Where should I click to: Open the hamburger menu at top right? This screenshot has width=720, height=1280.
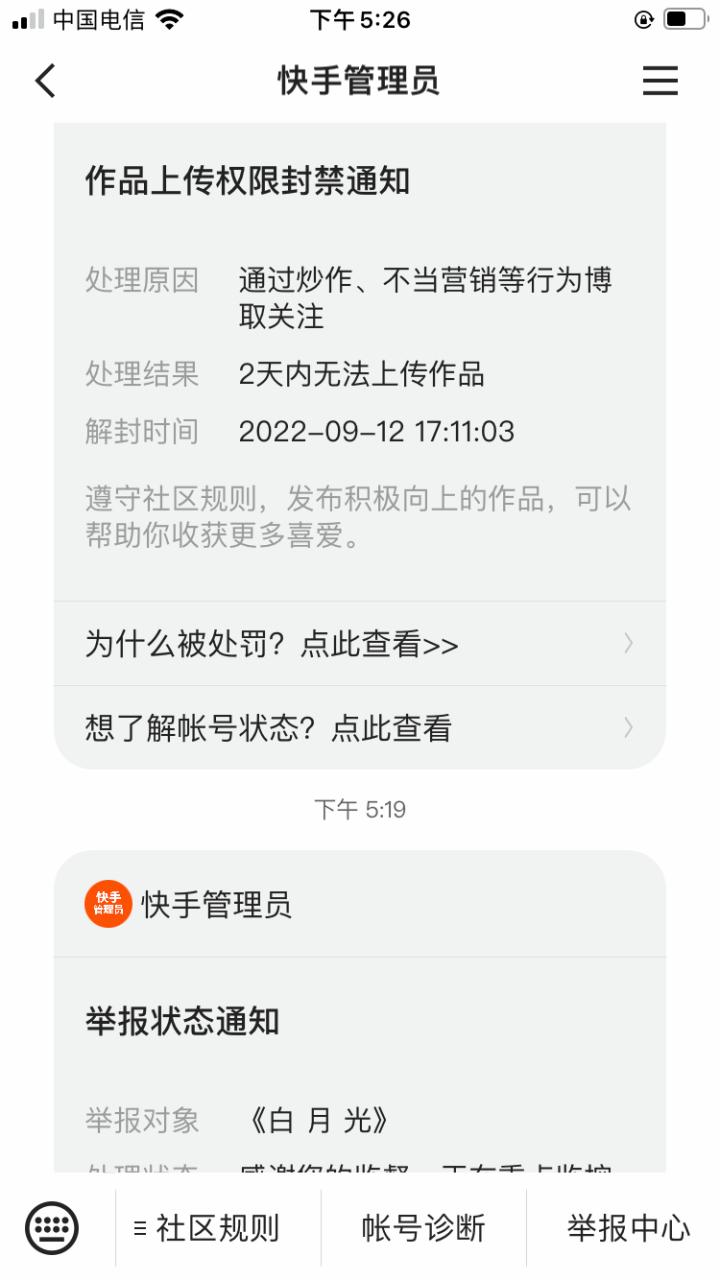click(x=660, y=80)
